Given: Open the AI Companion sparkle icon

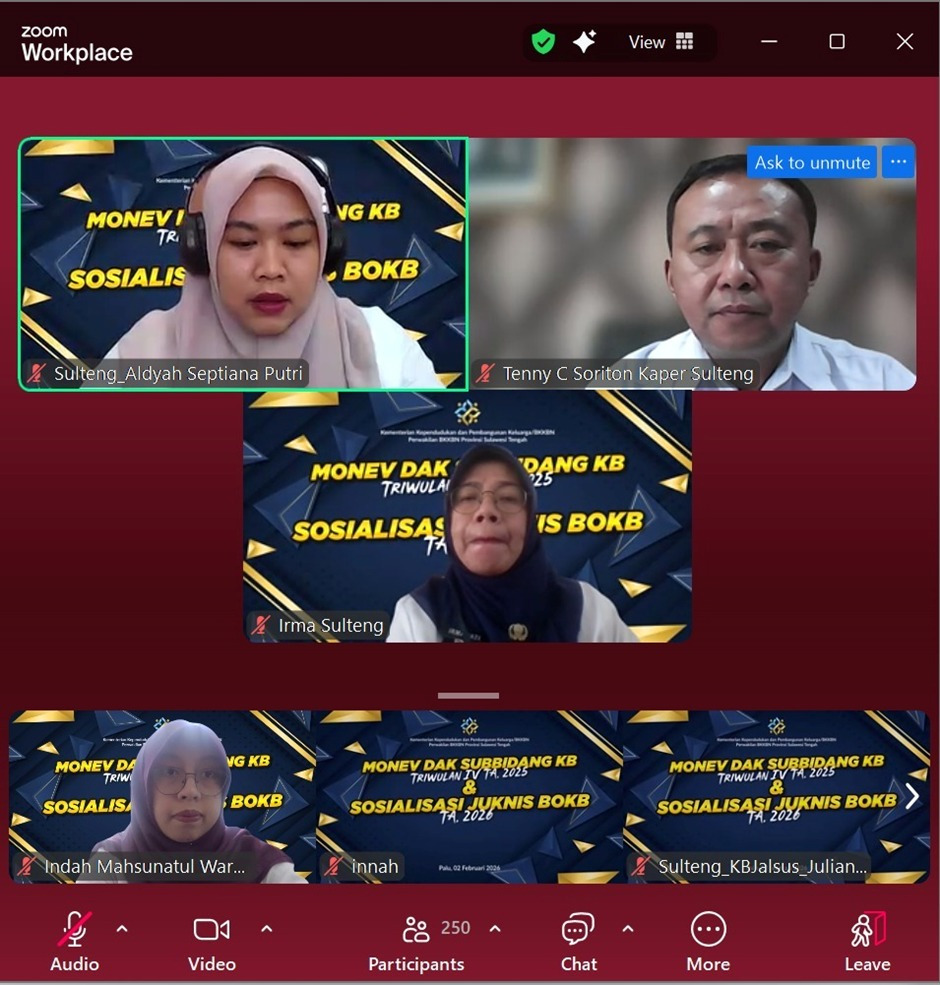Looking at the screenshot, I should tap(584, 42).
